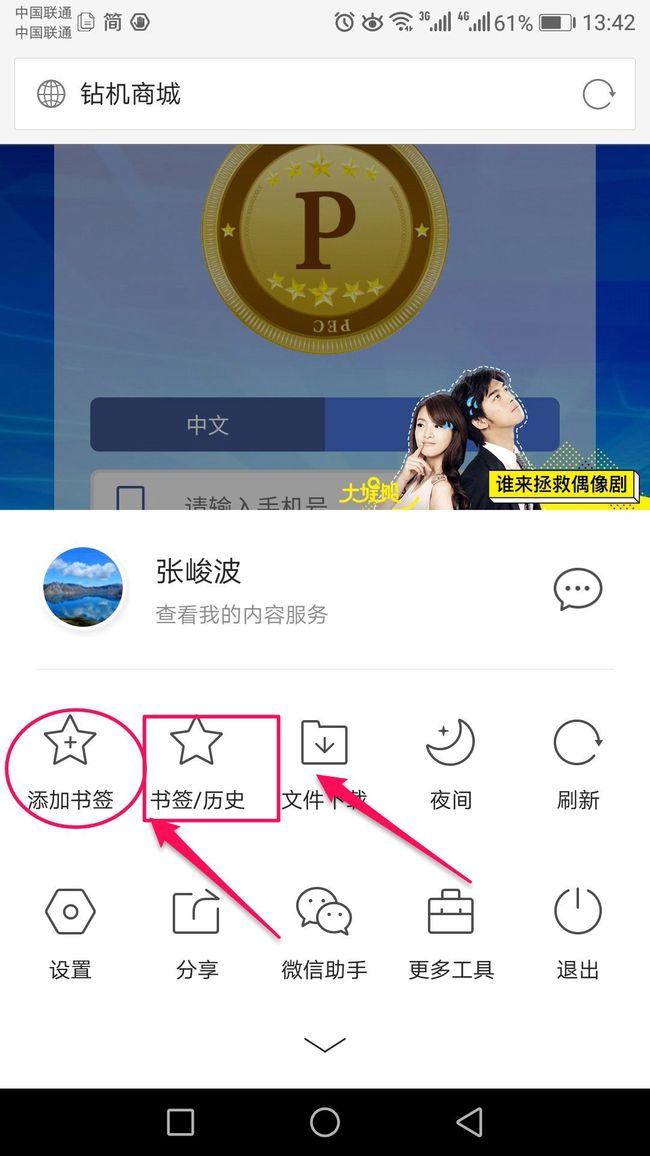This screenshot has width=650, height=1156.
Task: Tap the system home button
Action: click(325, 1122)
